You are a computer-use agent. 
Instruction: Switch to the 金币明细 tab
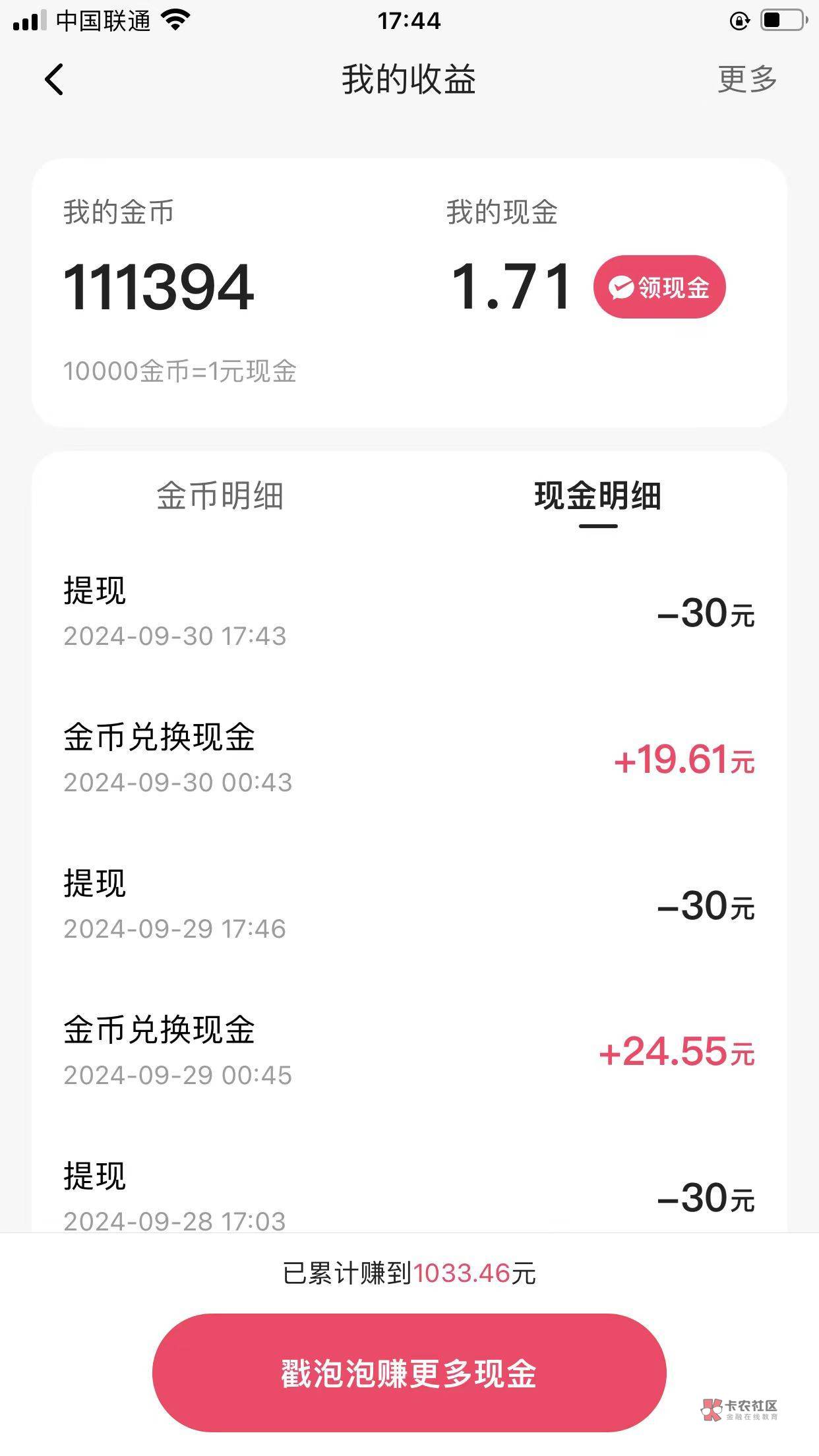pyautogui.click(x=220, y=496)
